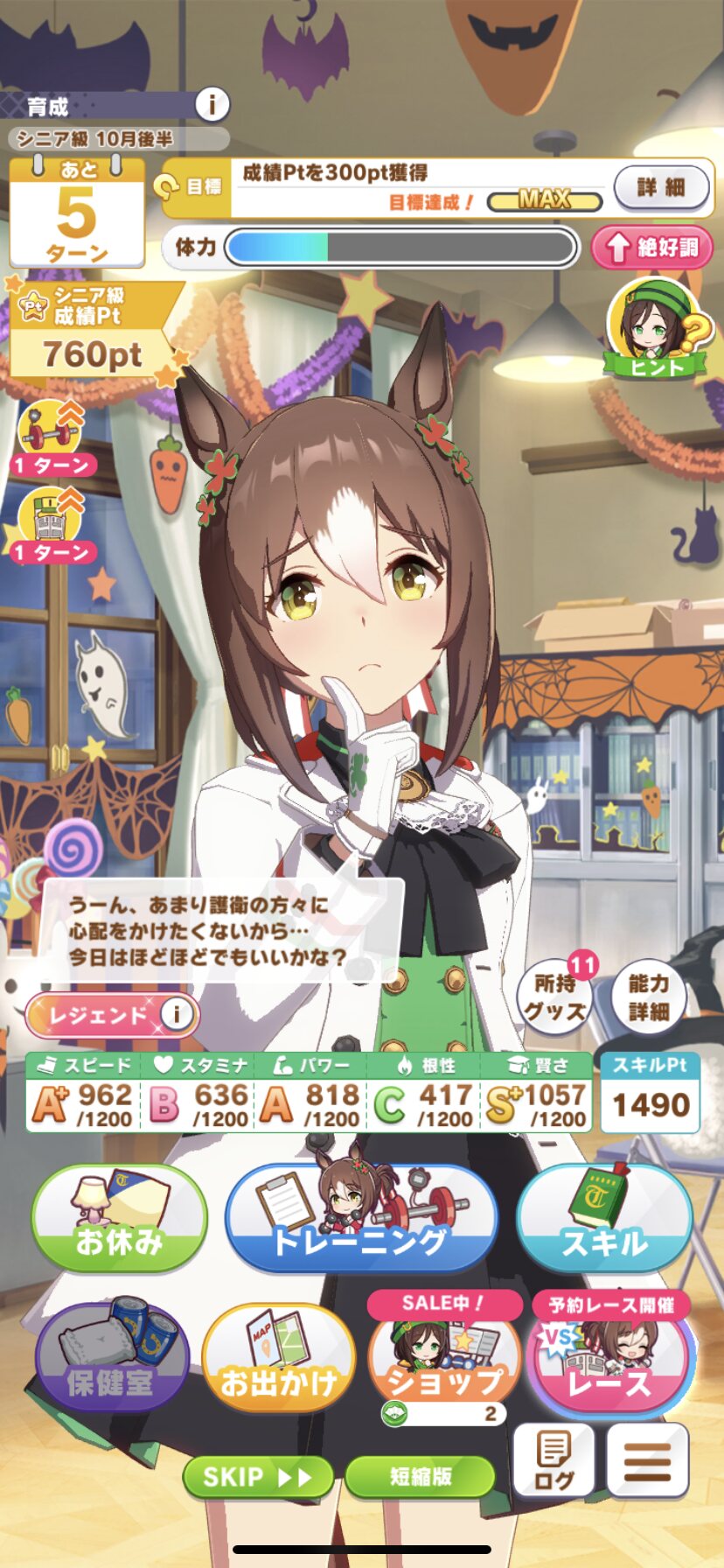Open 能力詳細 ability details
The width and height of the screenshot is (724, 1568).
[x=648, y=997]
